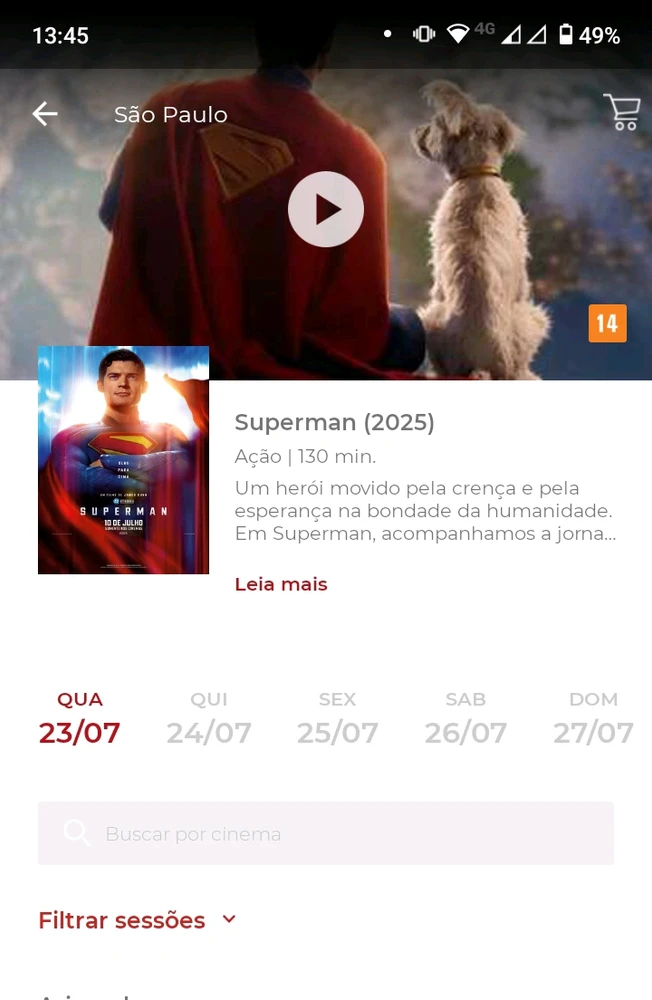This screenshot has width=652, height=1000.
Task: Select the QUA 23/07 date tab
Action: point(80,719)
